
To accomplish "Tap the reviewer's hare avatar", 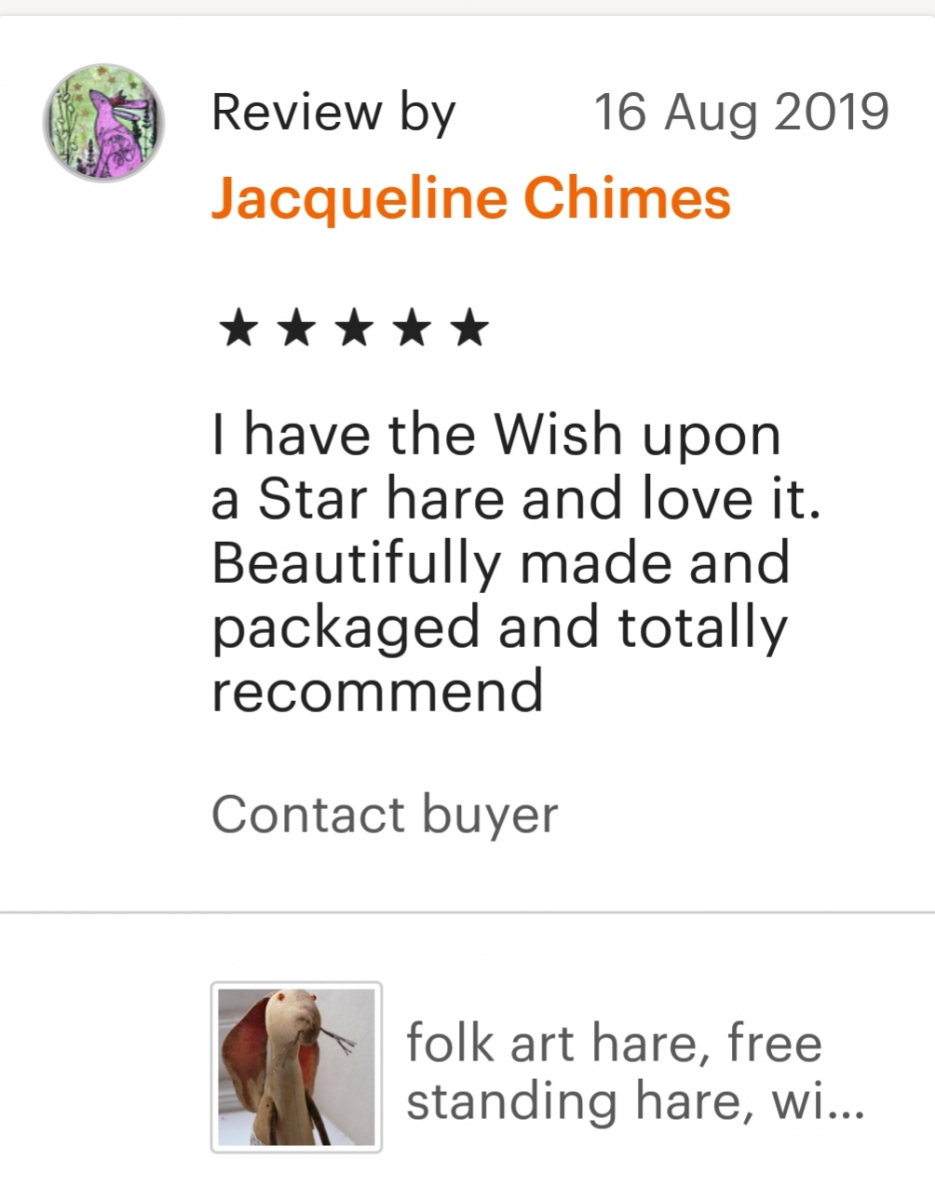I will pos(103,123).
